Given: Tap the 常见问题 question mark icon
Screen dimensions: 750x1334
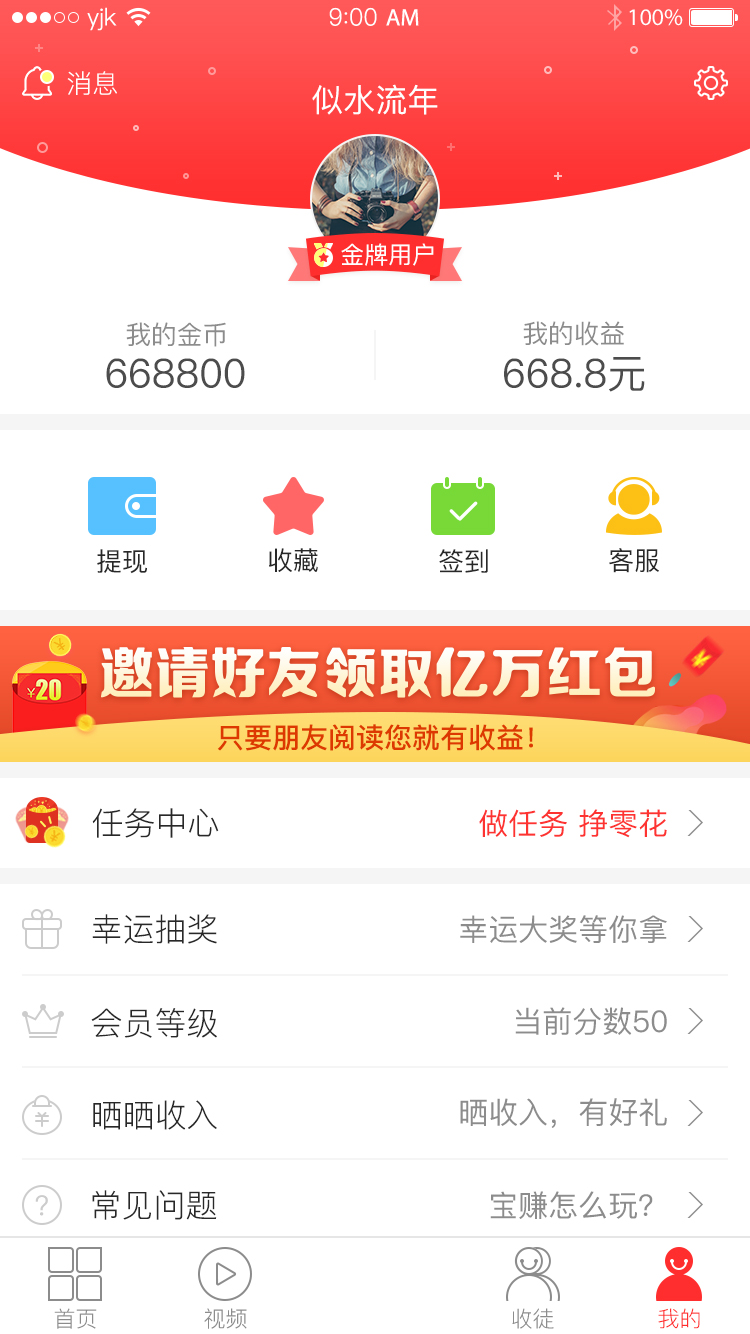Looking at the screenshot, I should 42,1206.
